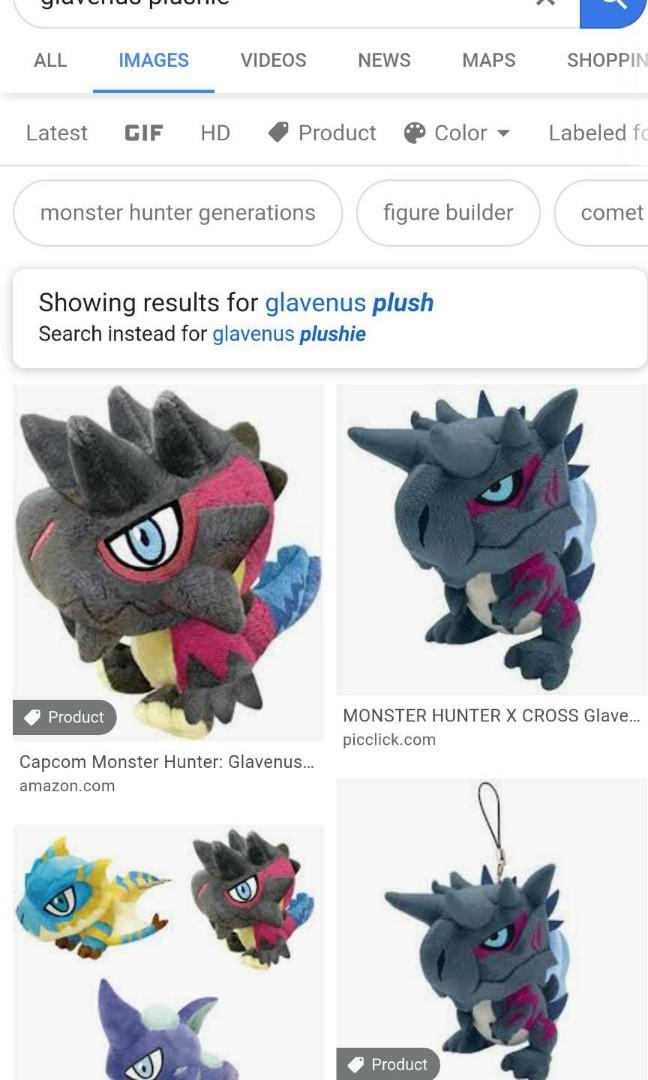Screen dimensions: 648x1080
Task: Search instead for glavenus plushie
Action: 289,334
